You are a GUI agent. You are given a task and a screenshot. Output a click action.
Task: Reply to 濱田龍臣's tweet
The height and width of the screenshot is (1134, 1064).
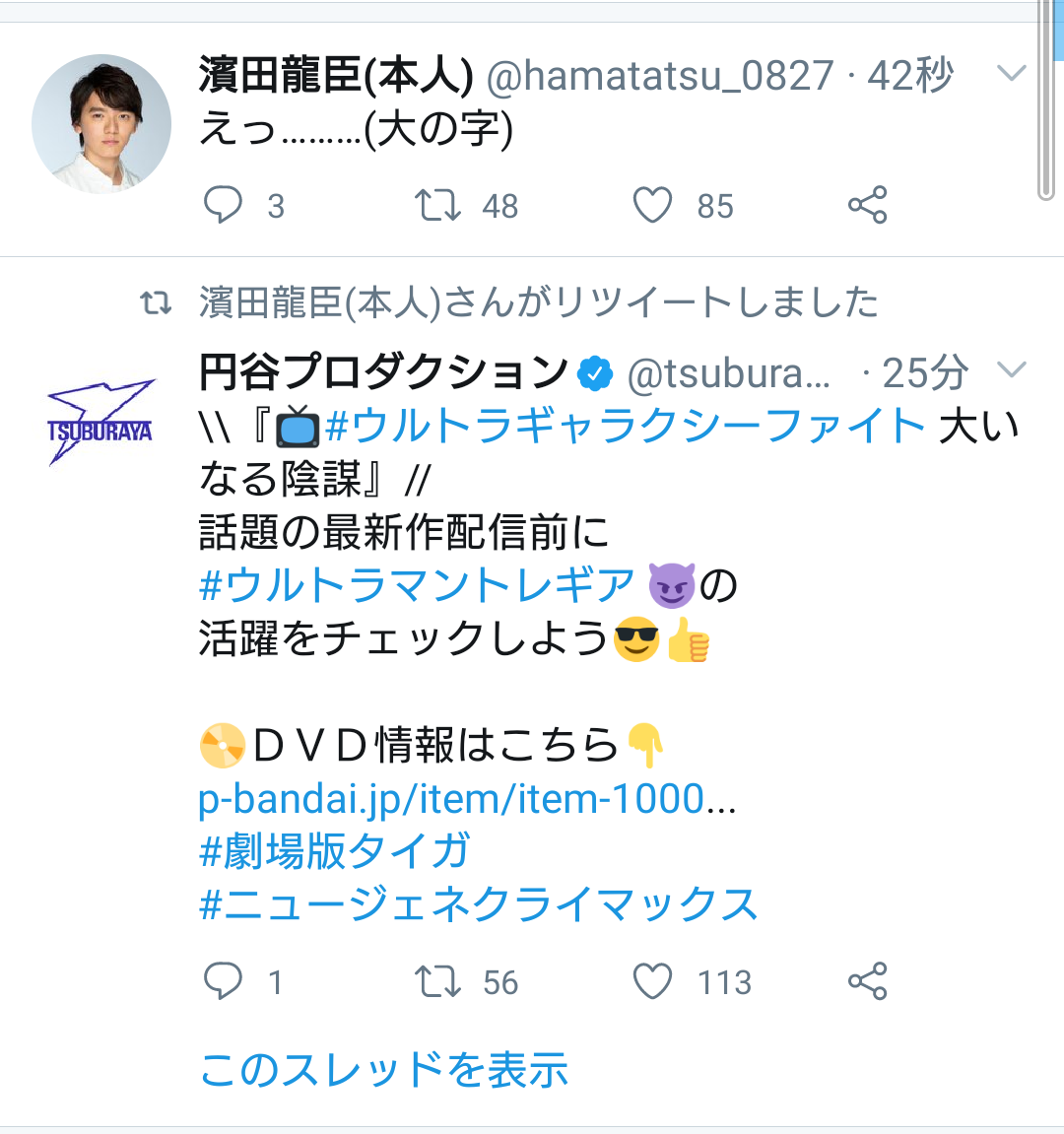[223, 205]
